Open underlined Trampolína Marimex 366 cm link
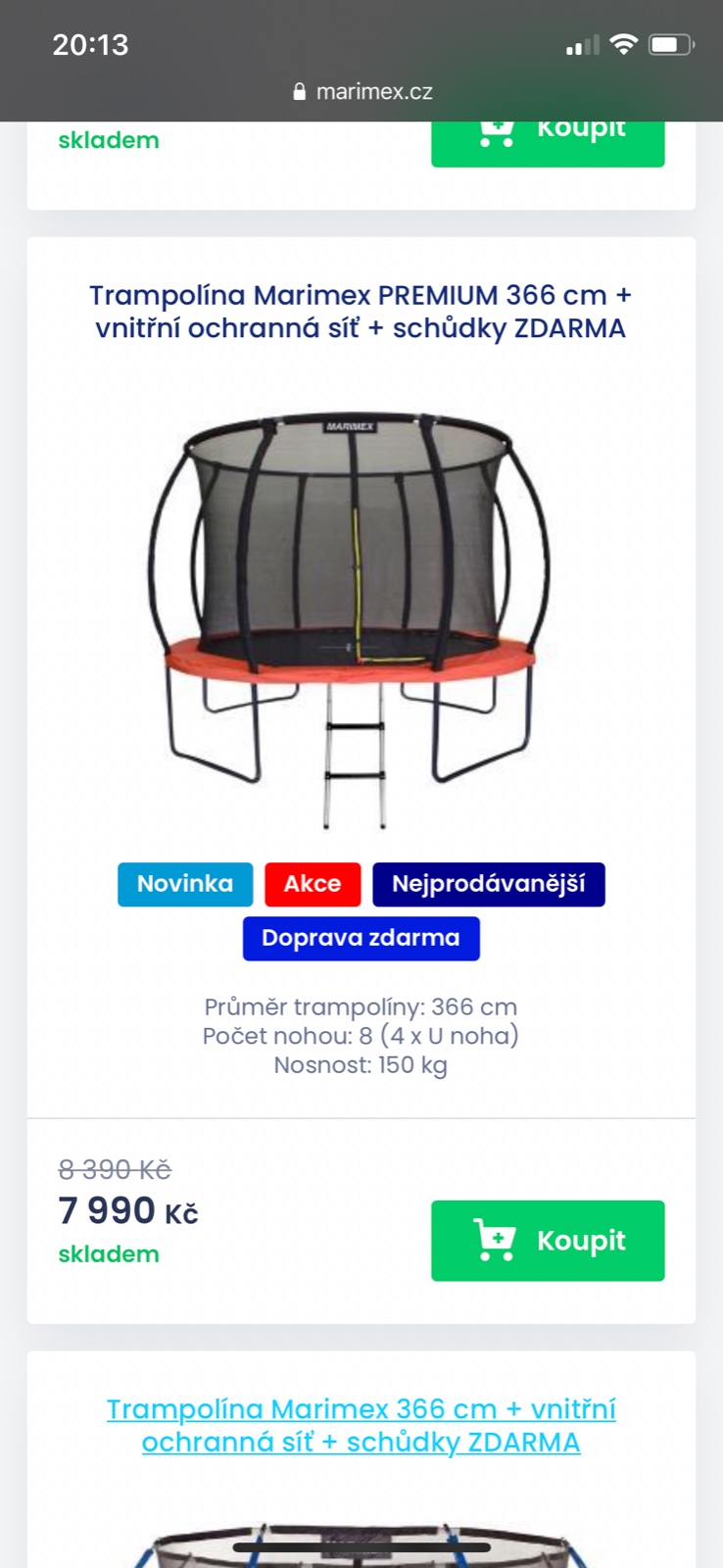 pos(361,1425)
